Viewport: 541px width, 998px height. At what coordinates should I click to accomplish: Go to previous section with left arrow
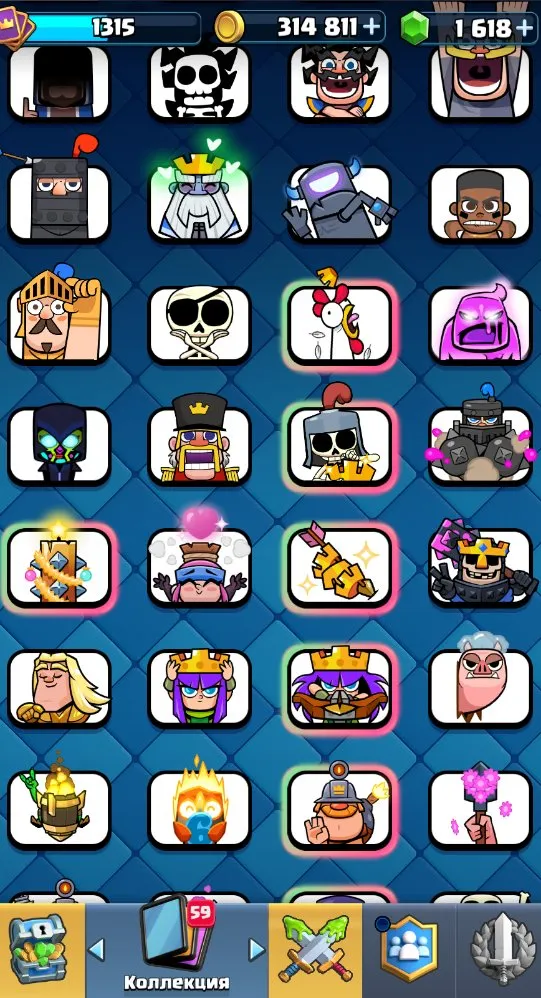pyautogui.click(x=96, y=950)
